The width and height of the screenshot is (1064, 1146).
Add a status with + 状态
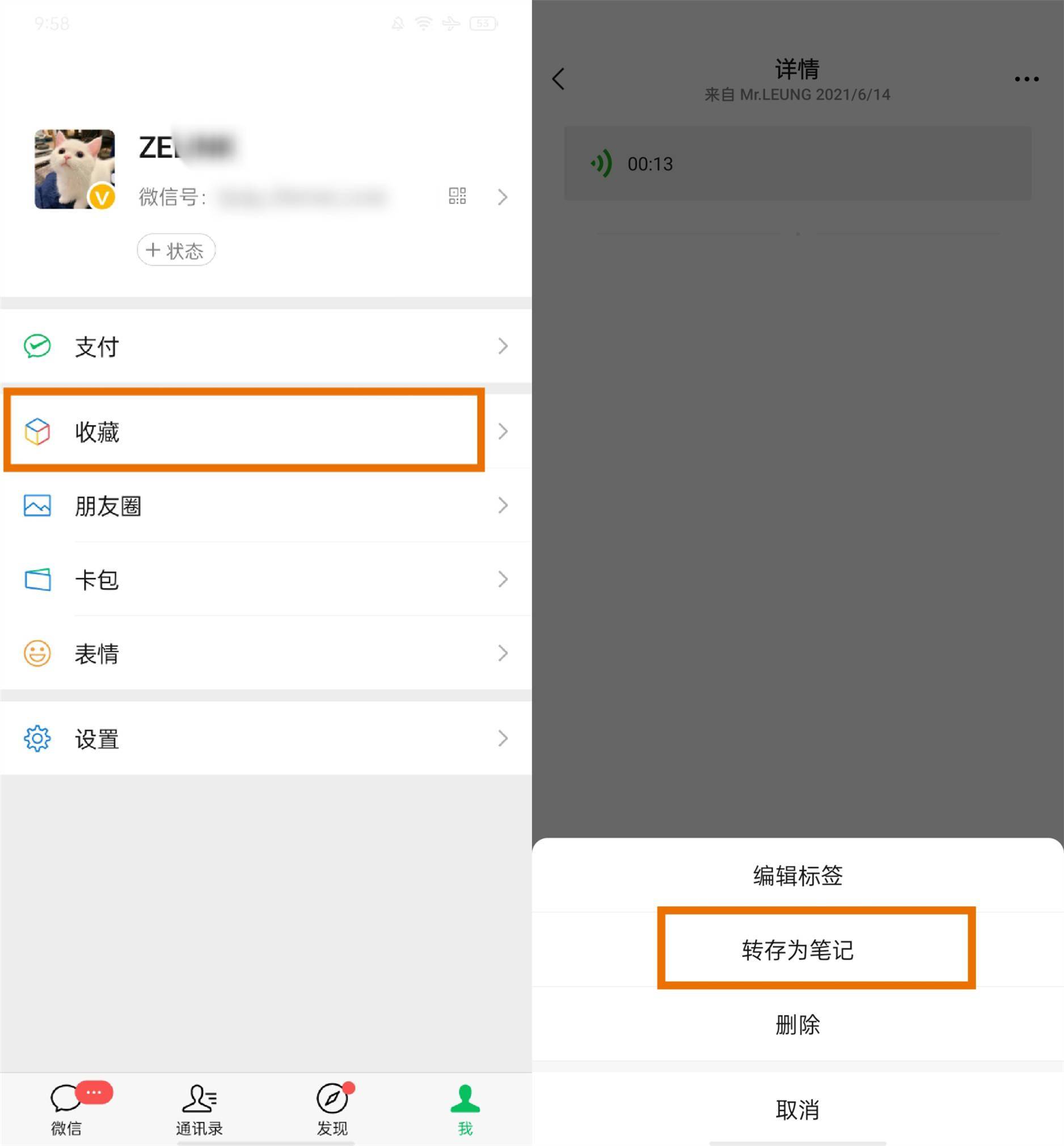coord(176,250)
